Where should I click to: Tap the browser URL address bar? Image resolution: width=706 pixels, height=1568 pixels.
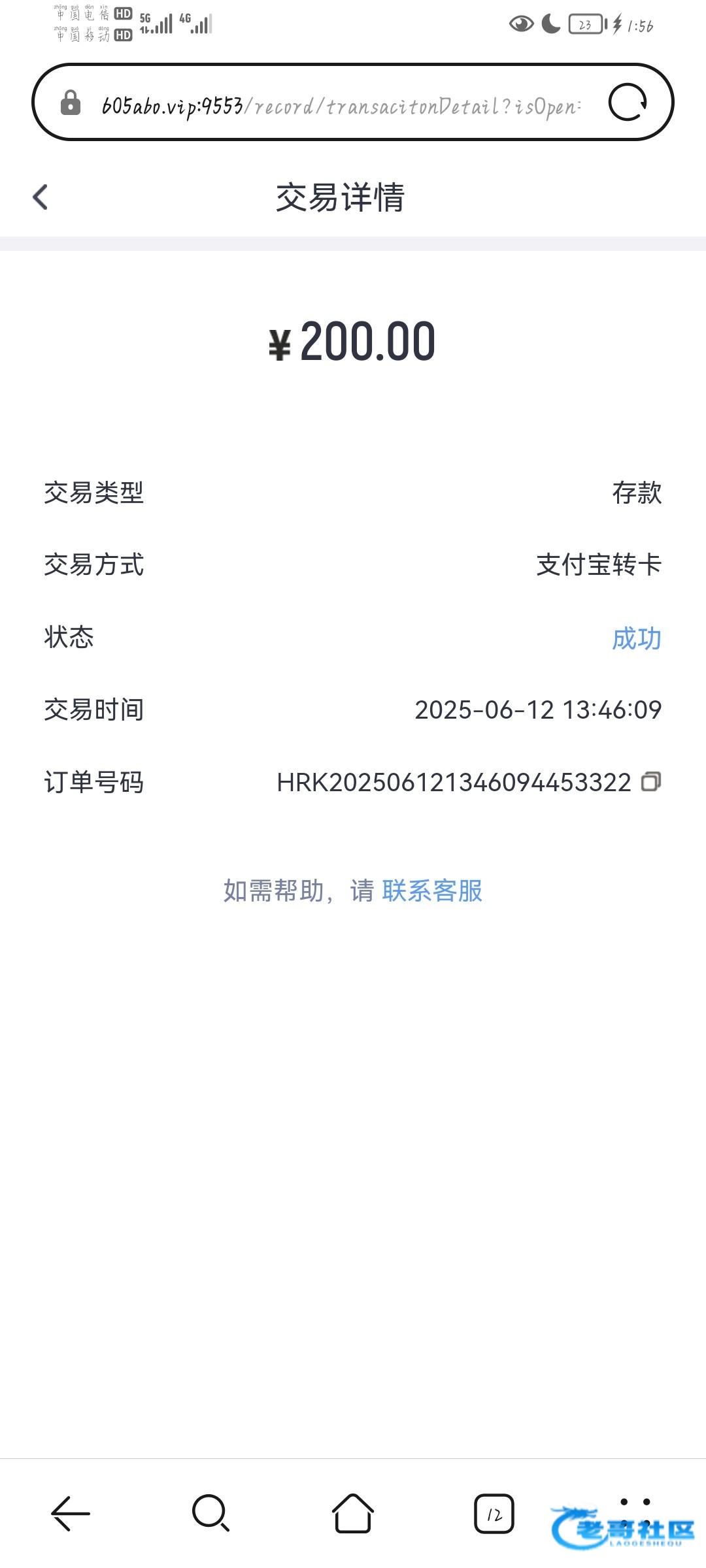point(340,105)
